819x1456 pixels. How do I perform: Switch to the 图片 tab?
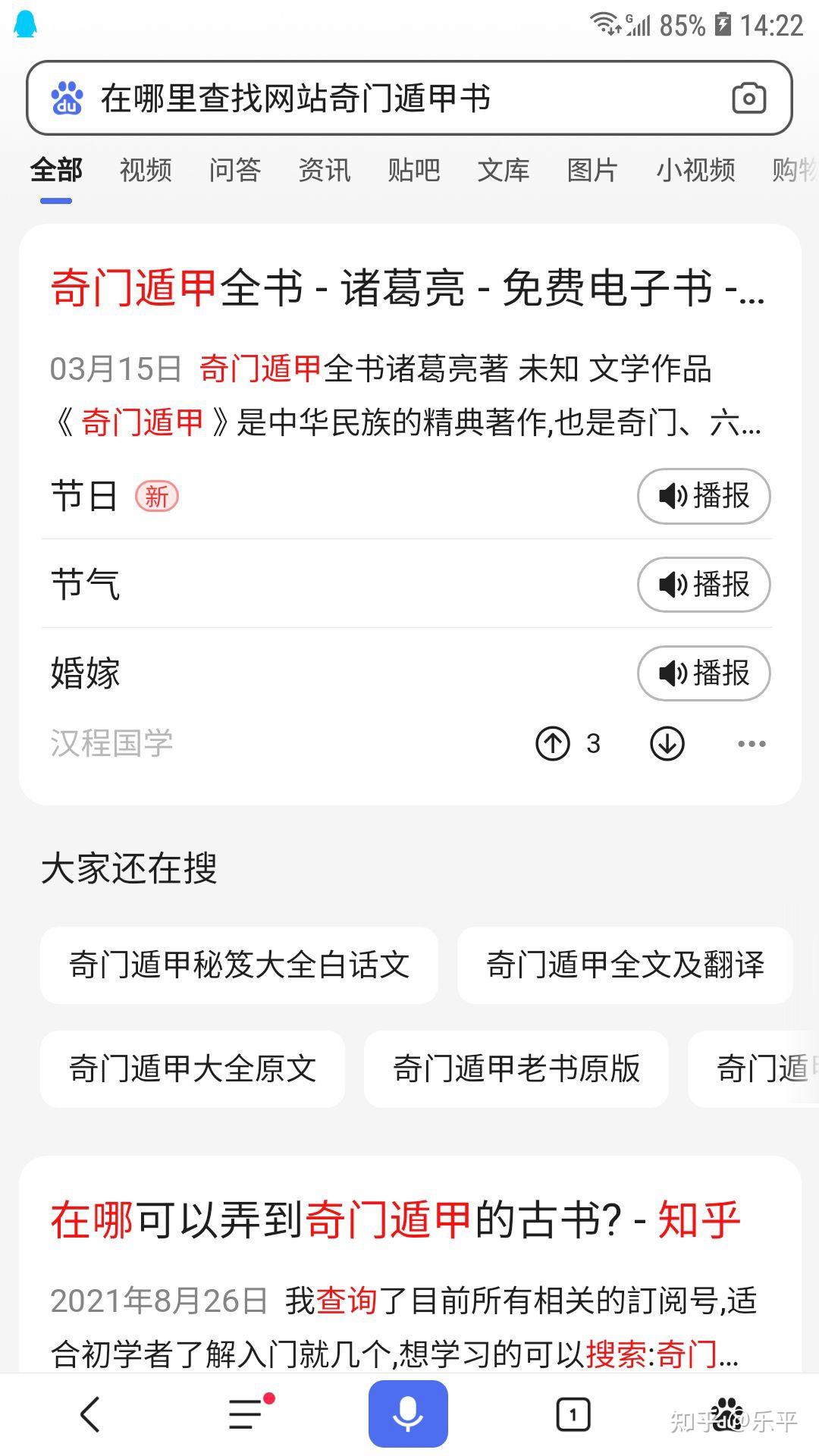592,170
